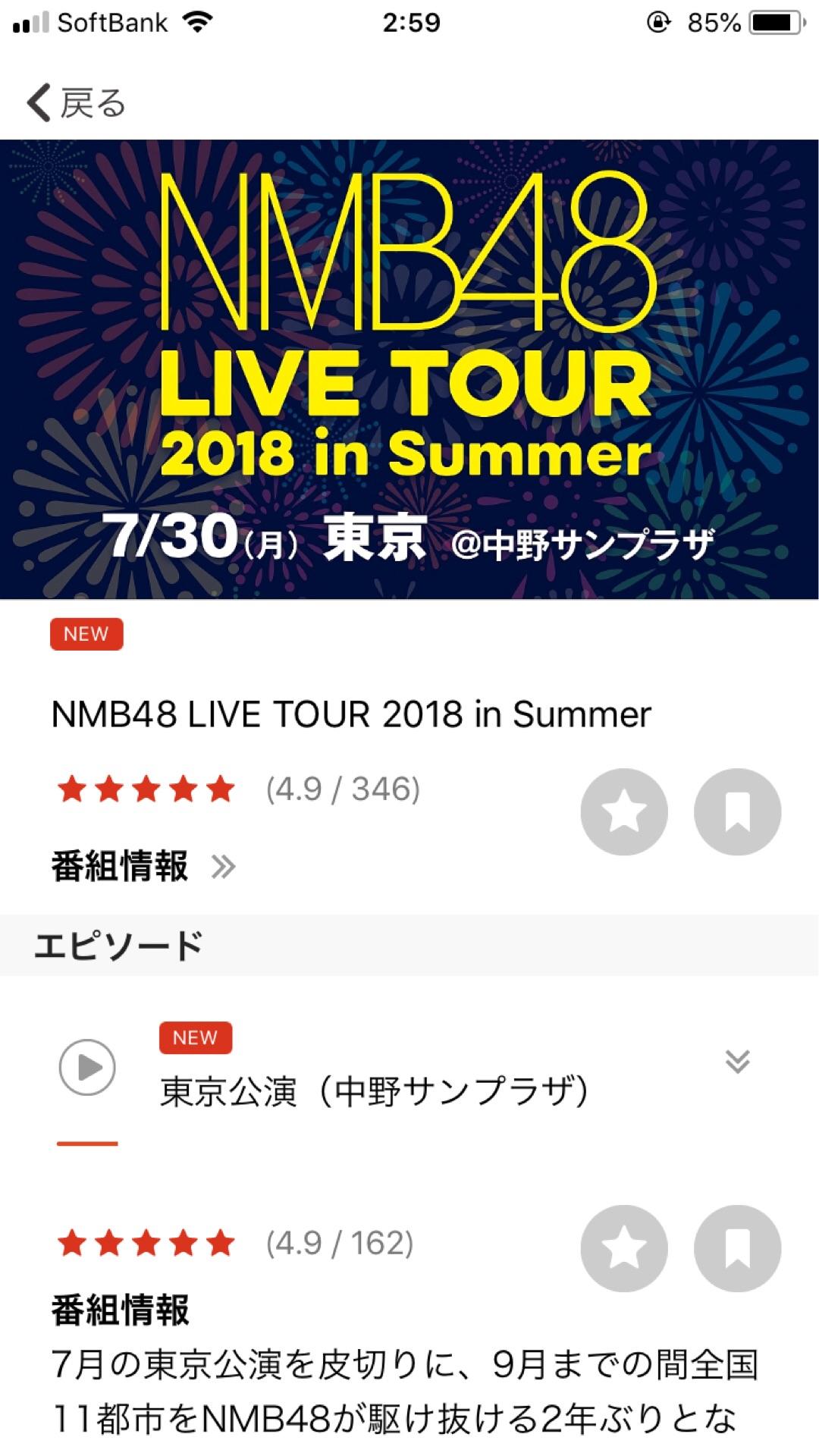Viewport: 819px width, 1456px height.
Task: Collapse the 東京公演 episode details
Action: click(737, 1062)
